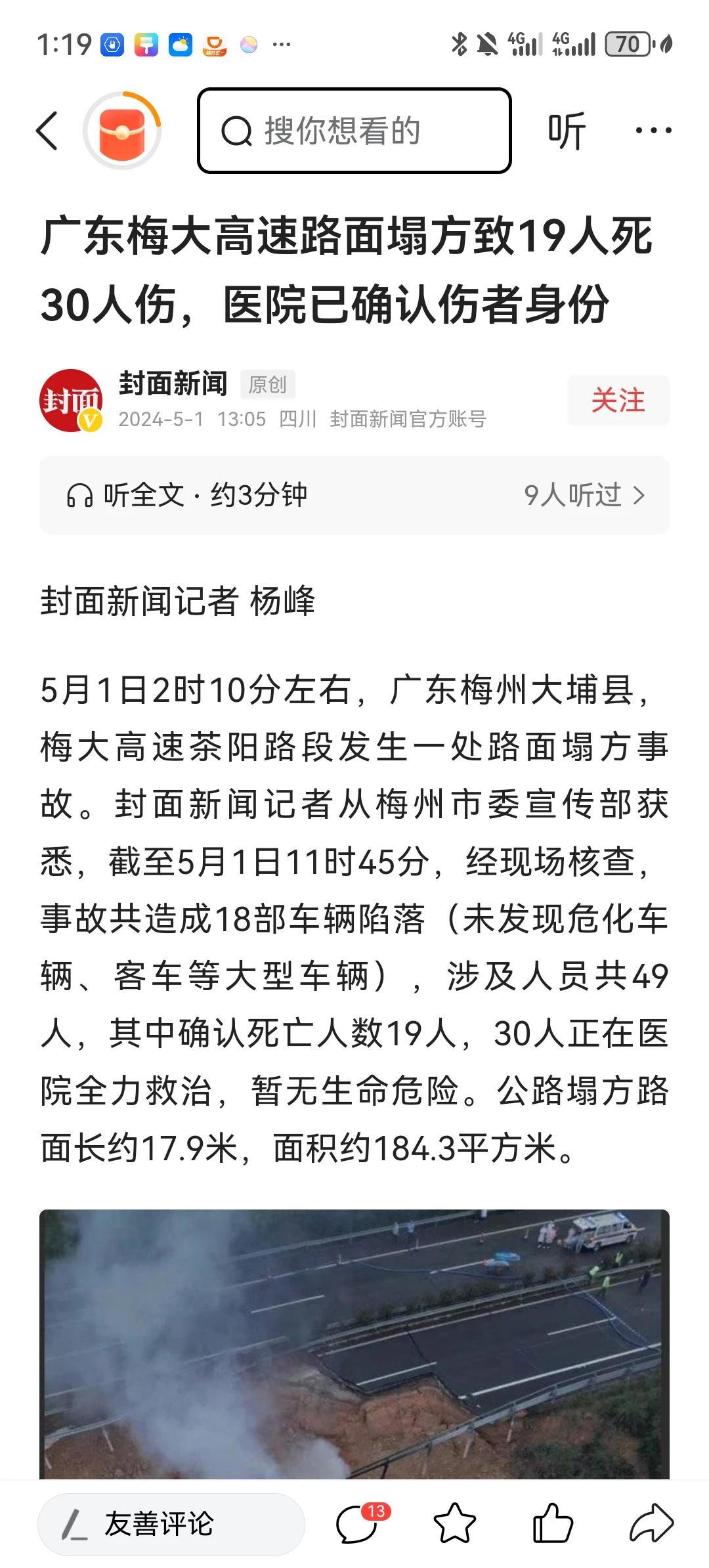Screen dimensions: 709x1568
Task: Tap the battery indicator in the status bar
Action: point(629,45)
